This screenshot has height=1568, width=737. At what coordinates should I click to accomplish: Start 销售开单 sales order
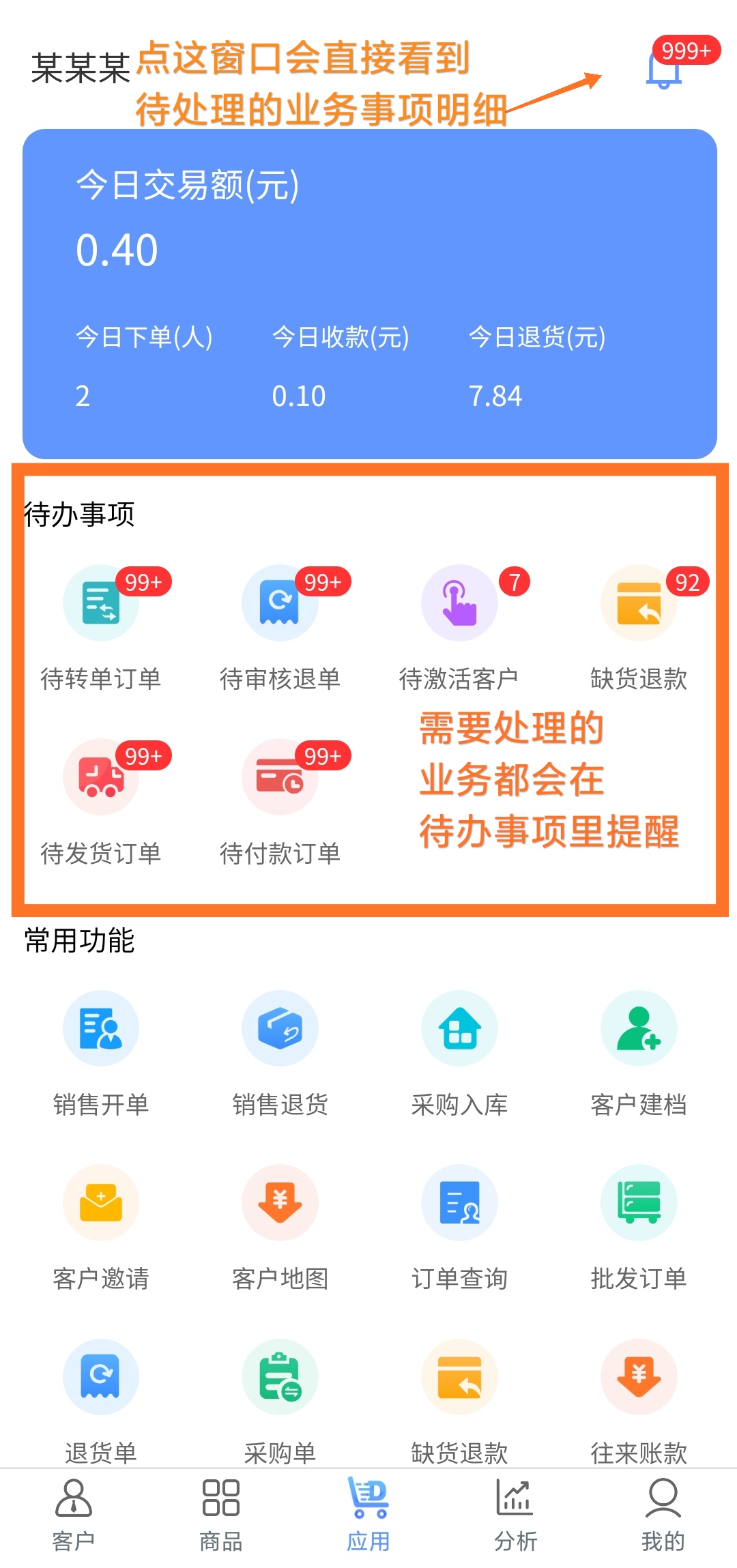pyautogui.click(x=101, y=1029)
